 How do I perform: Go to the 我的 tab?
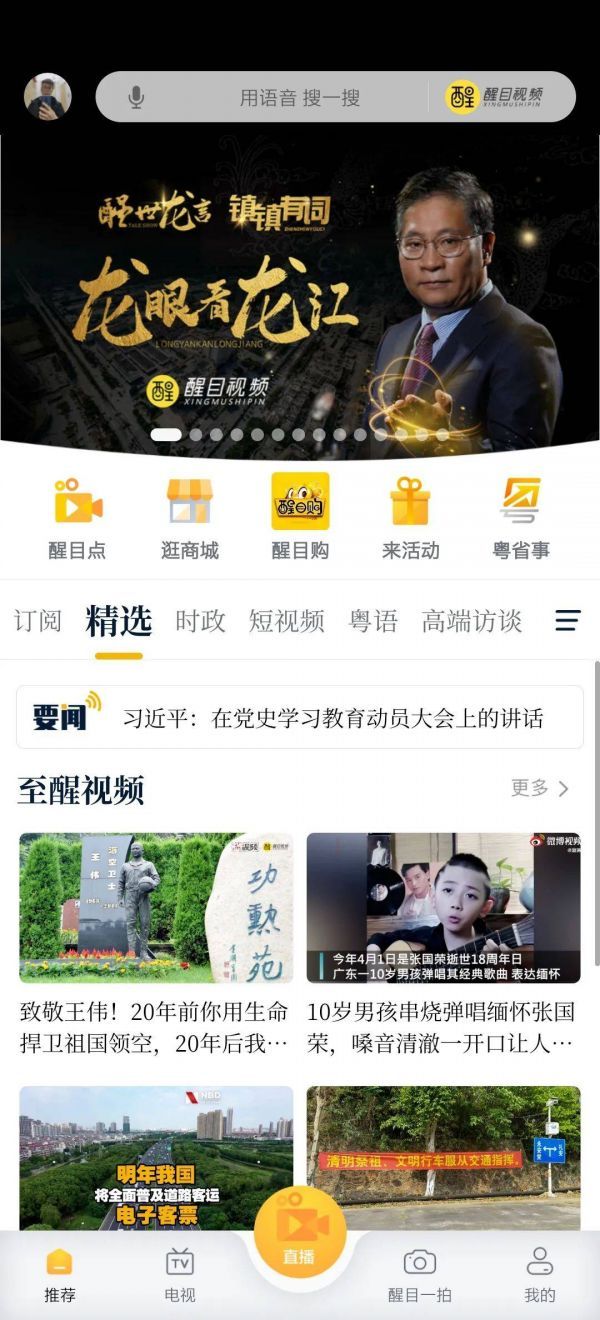[539, 1274]
